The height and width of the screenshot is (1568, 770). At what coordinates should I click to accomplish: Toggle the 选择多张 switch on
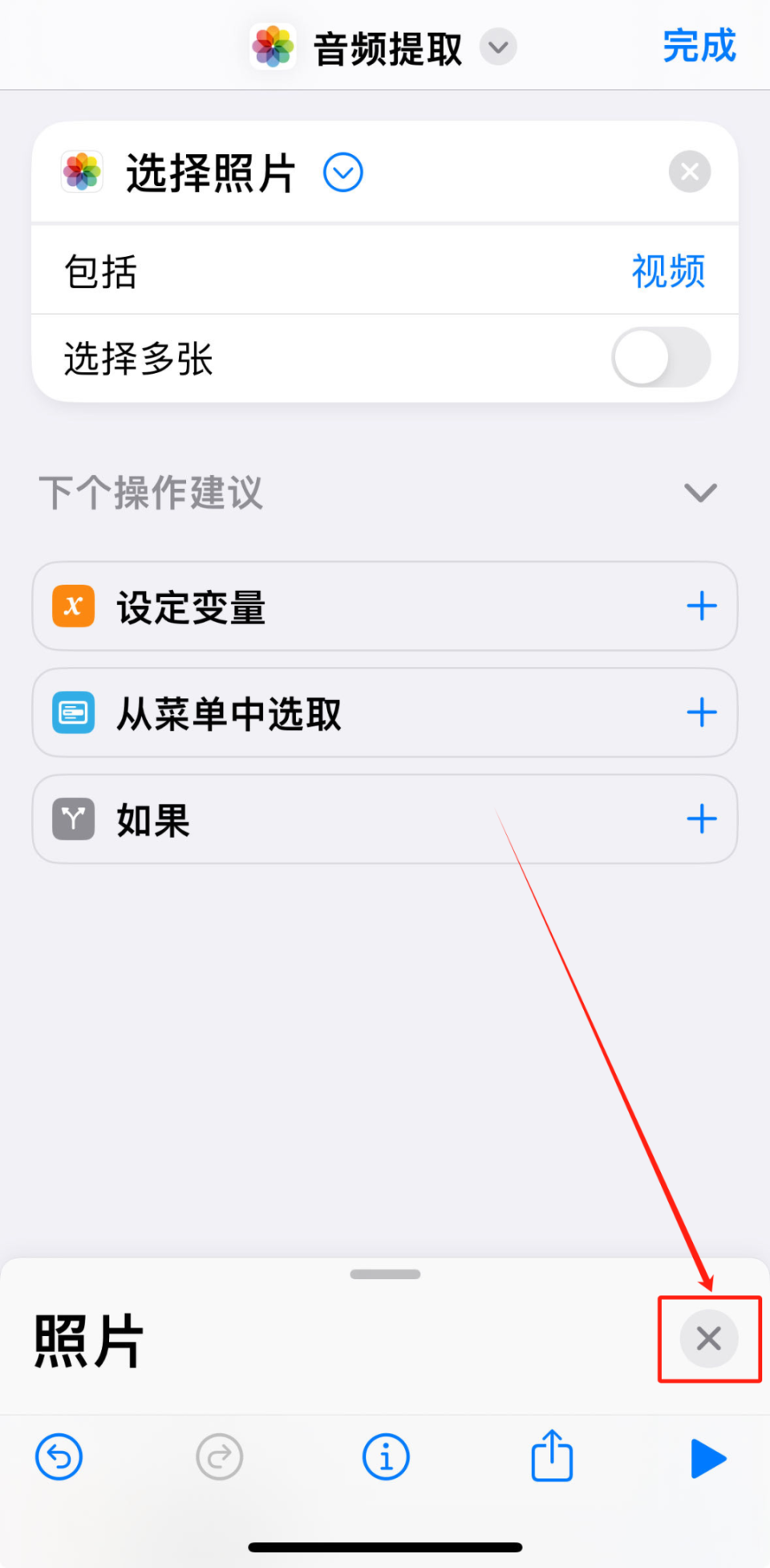(659, 358)
